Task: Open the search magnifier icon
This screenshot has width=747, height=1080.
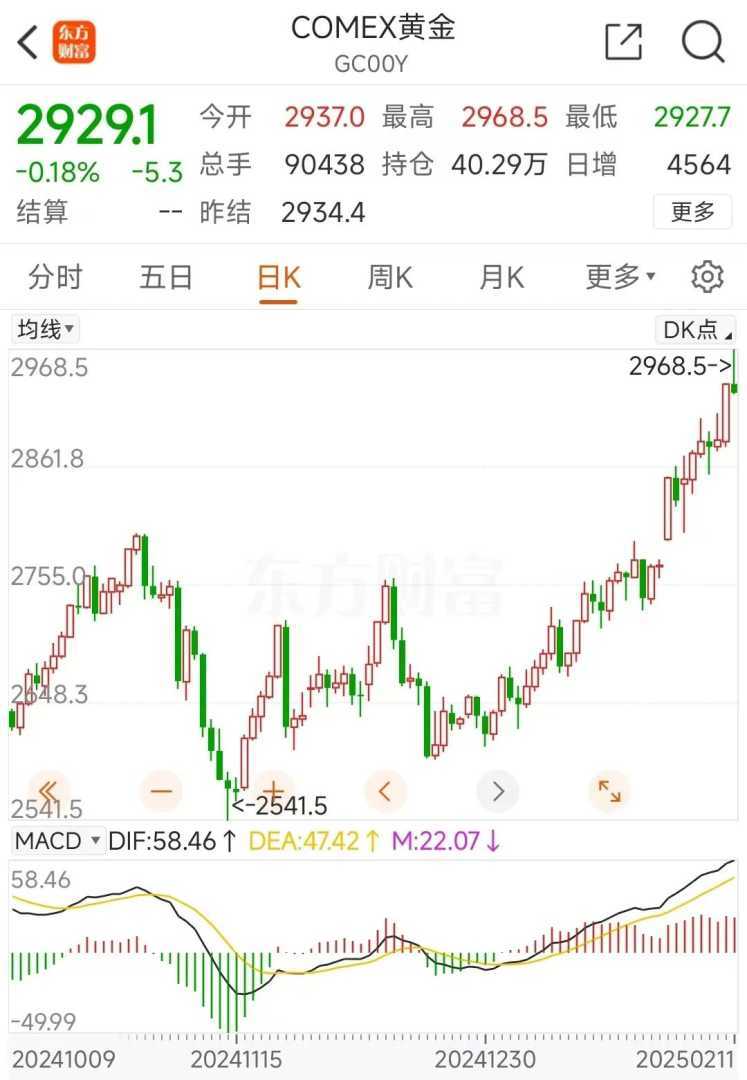Action: coord(703,42)
